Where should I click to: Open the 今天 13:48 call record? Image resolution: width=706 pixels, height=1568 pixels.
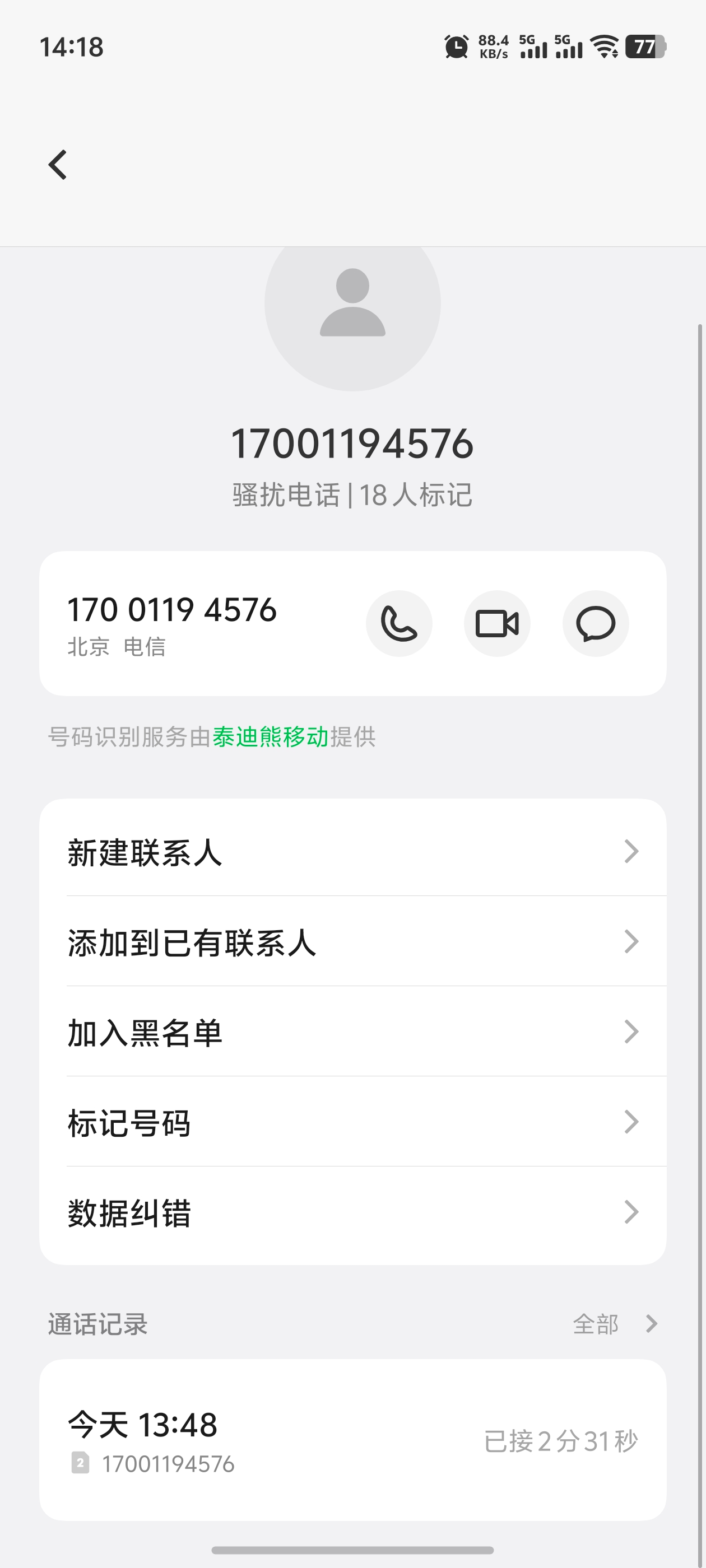[352, 1440]
